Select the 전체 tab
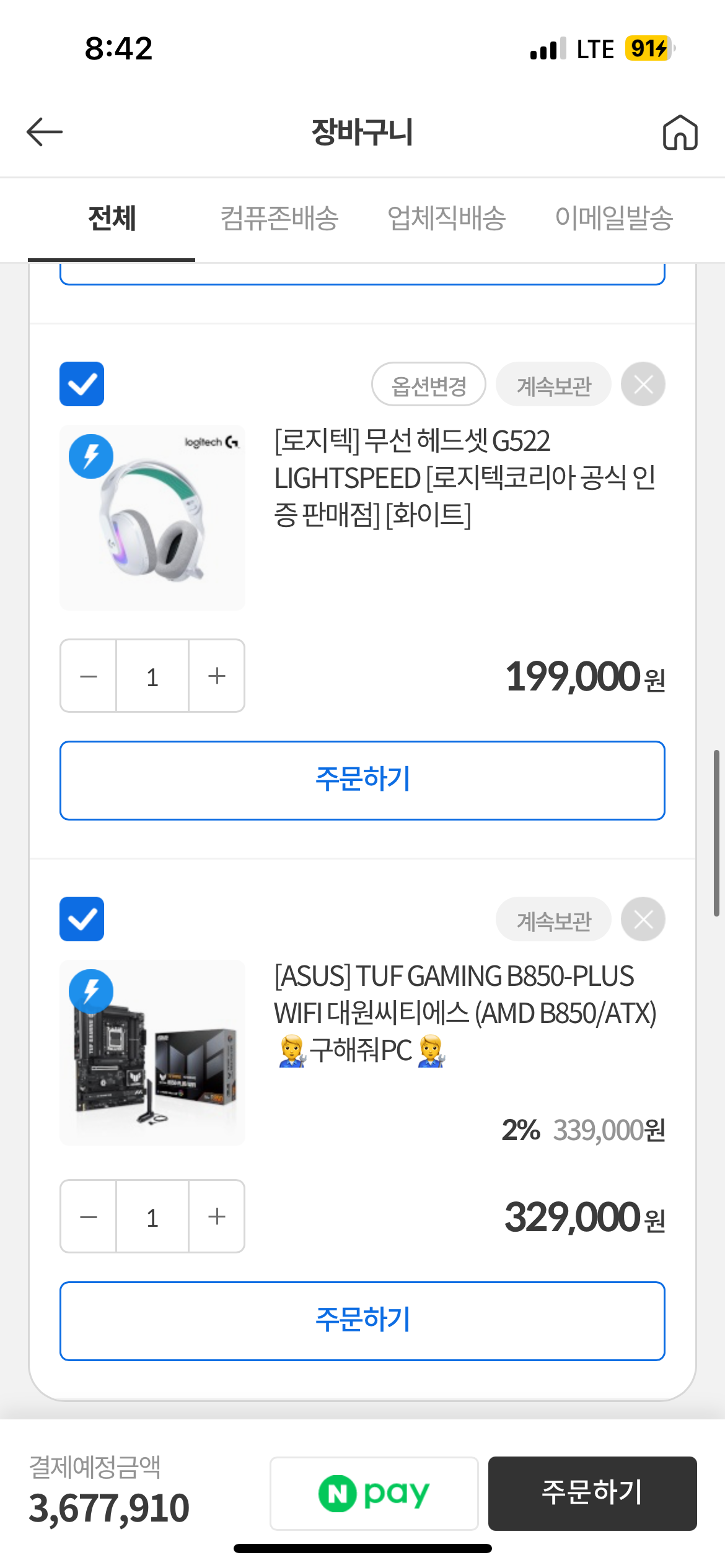725x1568 pixels. click(x=112, y=218)
